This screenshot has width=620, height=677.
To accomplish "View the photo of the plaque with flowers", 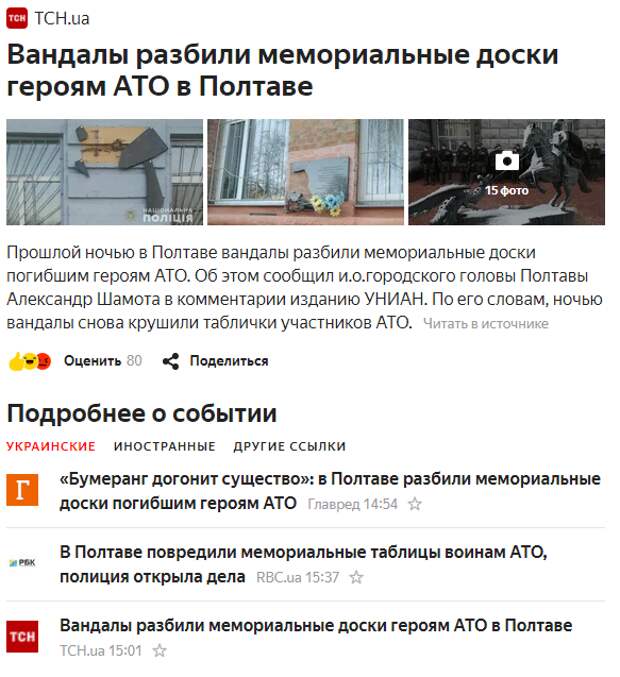I will coord(305,172).
